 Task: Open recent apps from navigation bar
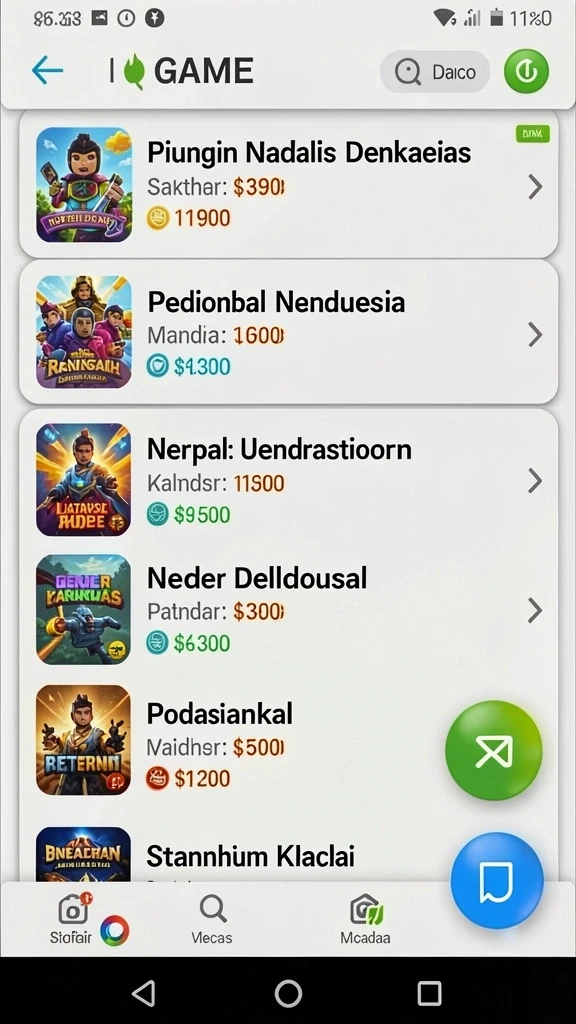429,993
